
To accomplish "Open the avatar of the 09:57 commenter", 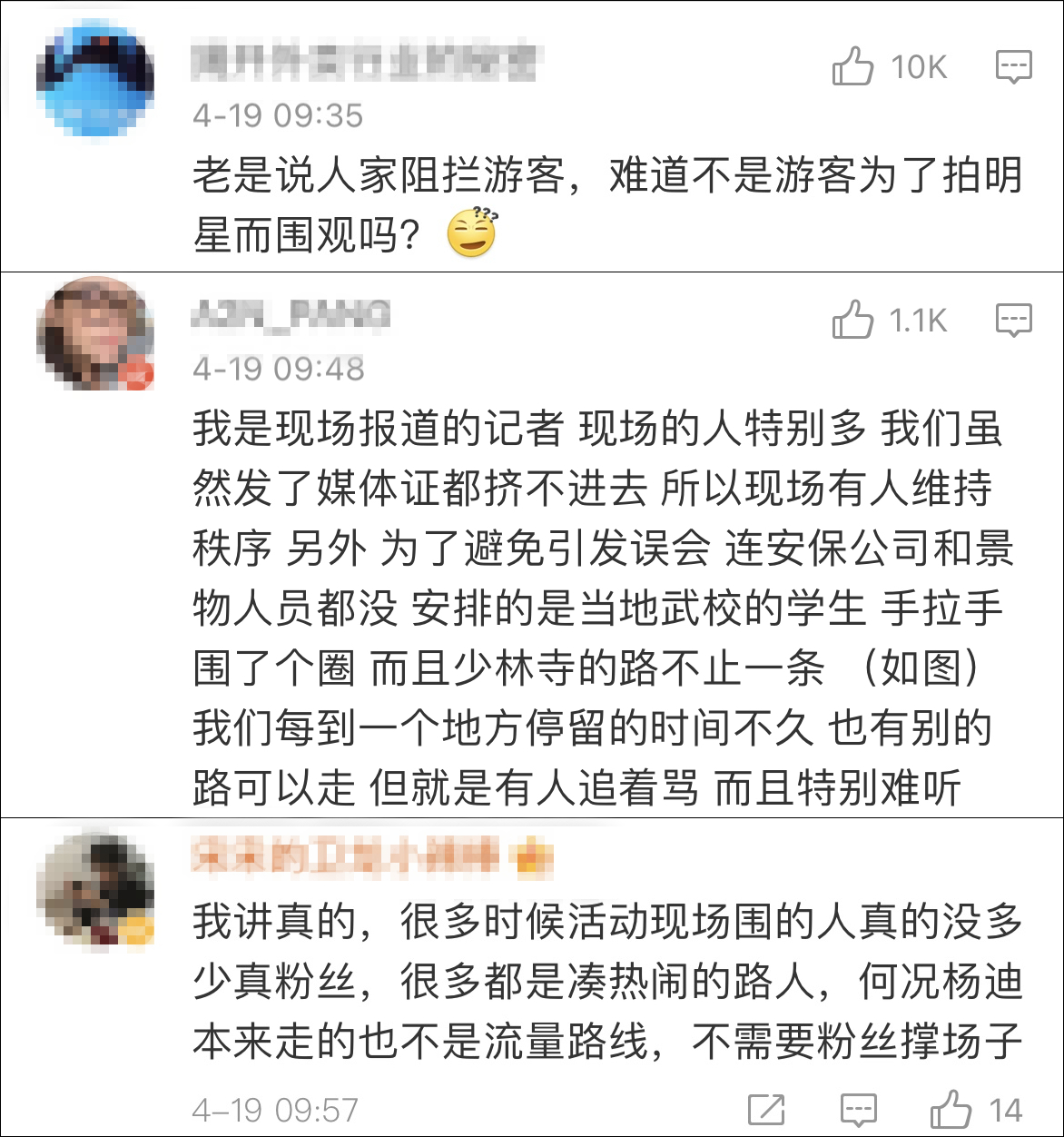I will click(x=95, y=890).
